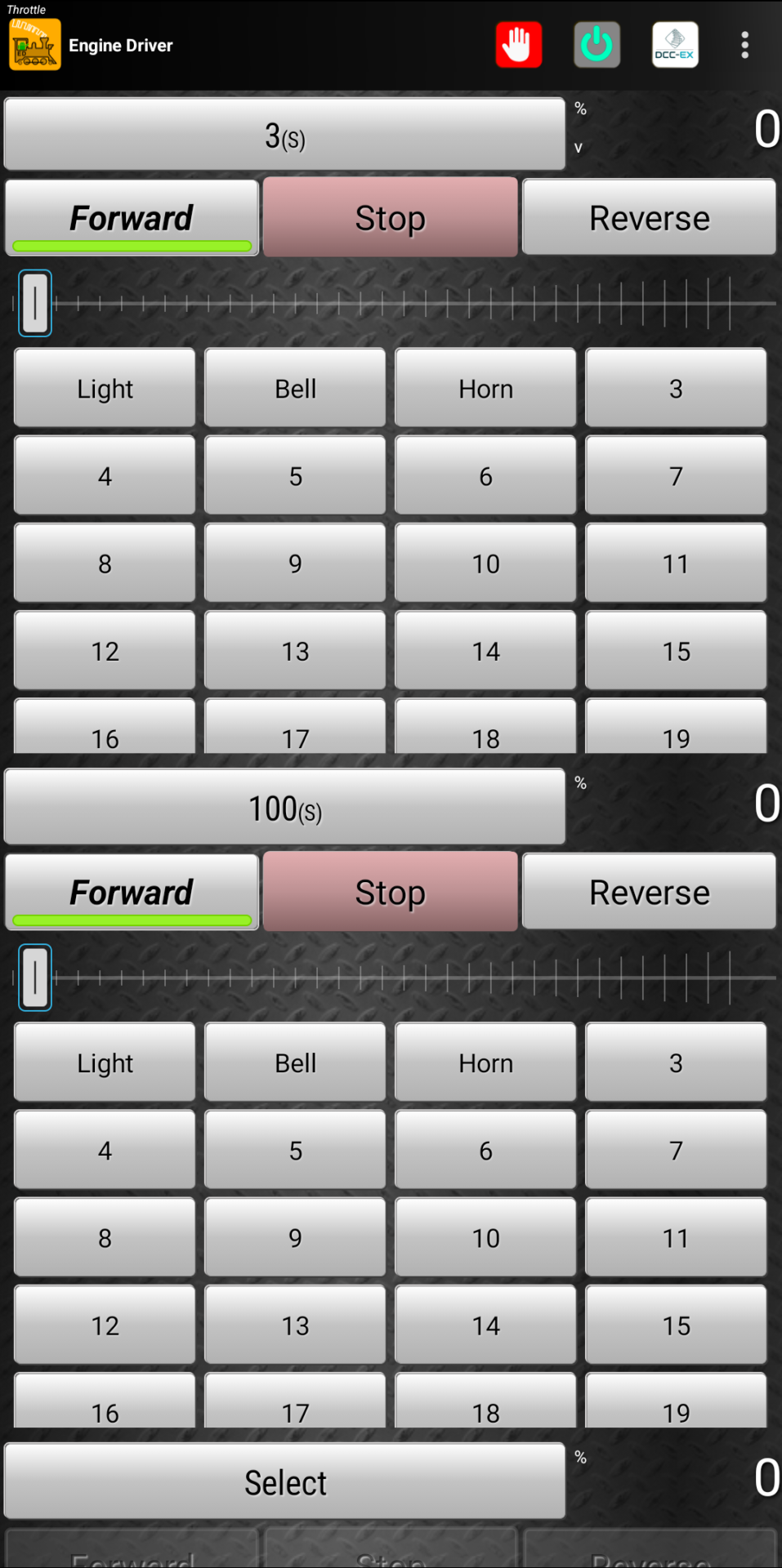Toggle Light function for loco 3
The width and height of the screenshot is (782, 1568).
[x=105, y=389]
